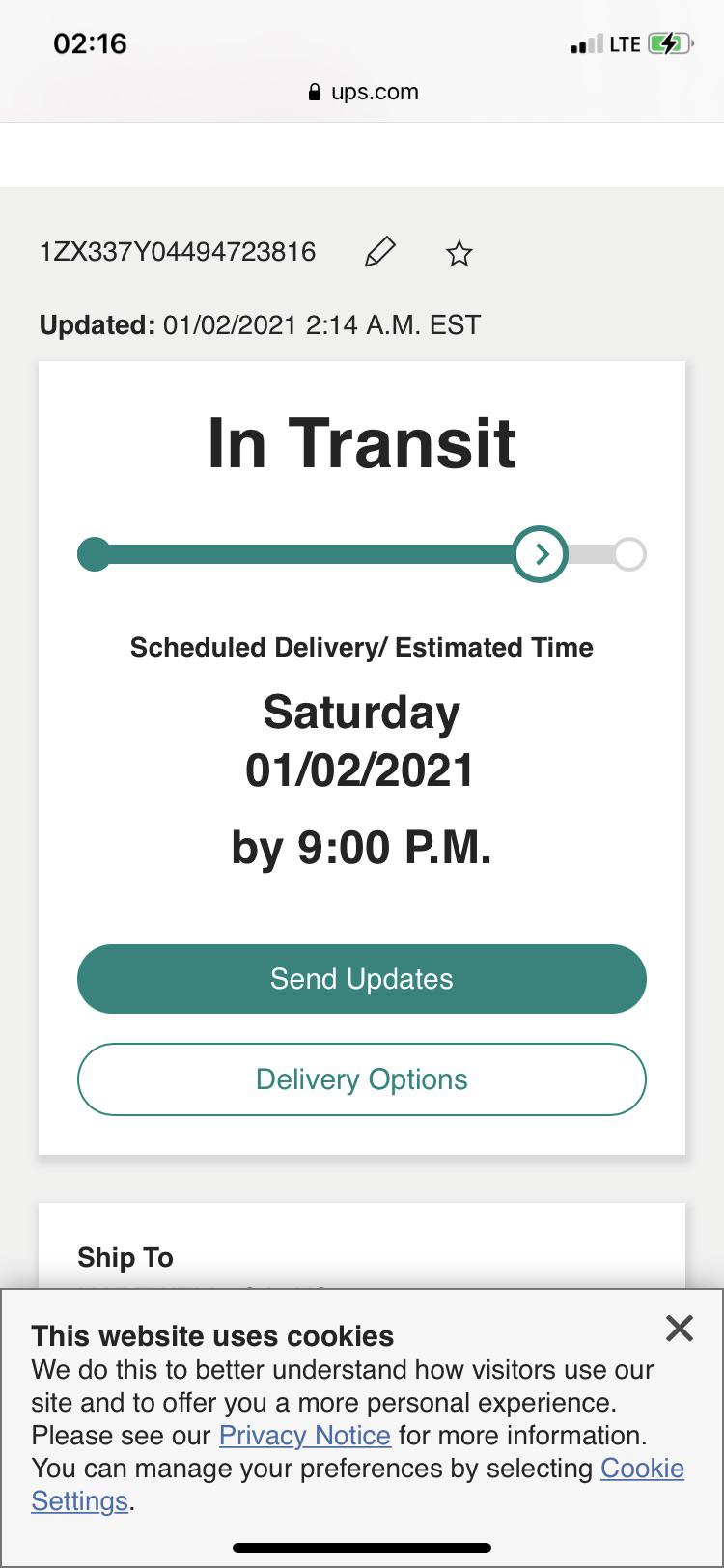The width and height of the screenshot is (724, 1568).
Task: Dismiss the cookie notice with the X
Action: click(680, 1329)
